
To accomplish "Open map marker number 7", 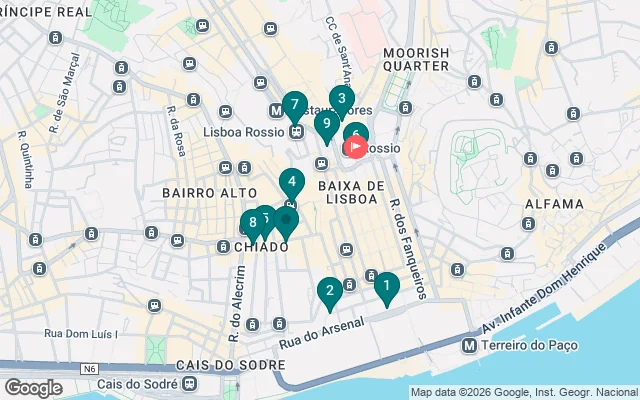I will [294, 104].
